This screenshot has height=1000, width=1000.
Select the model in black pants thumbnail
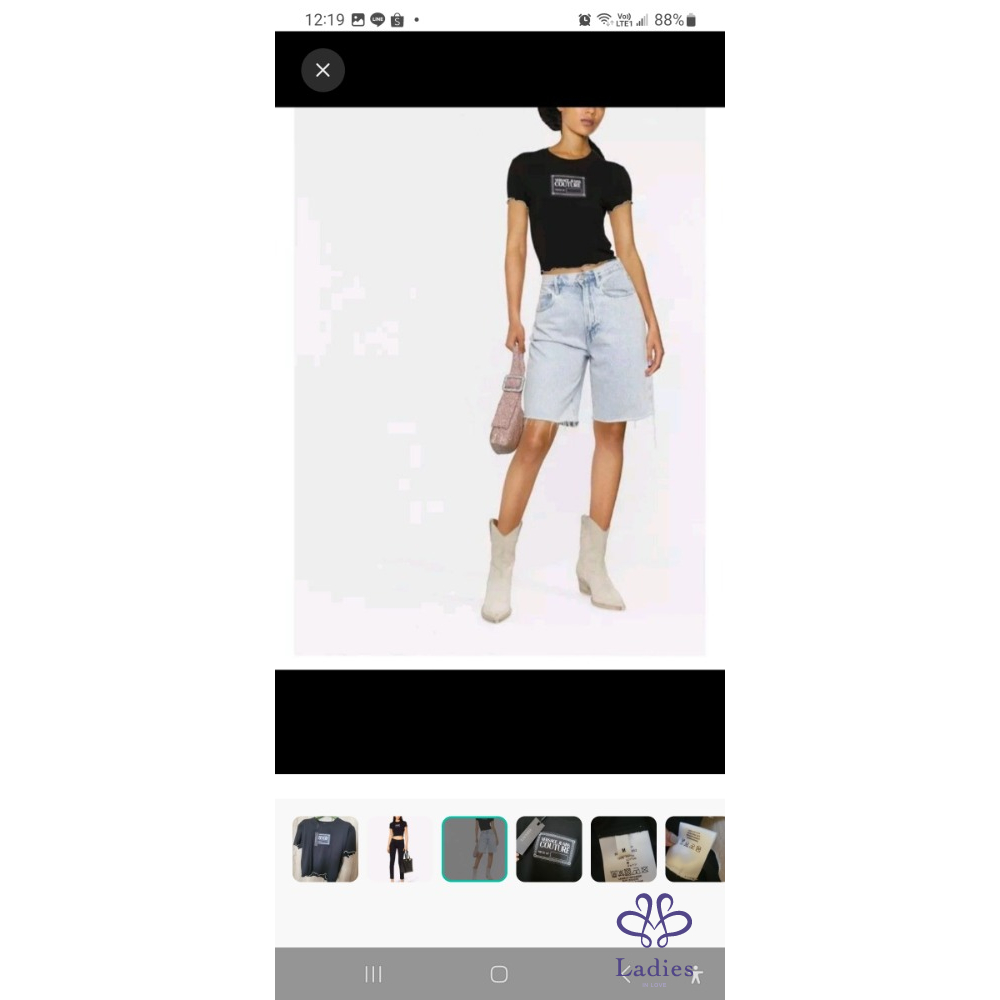399,849
